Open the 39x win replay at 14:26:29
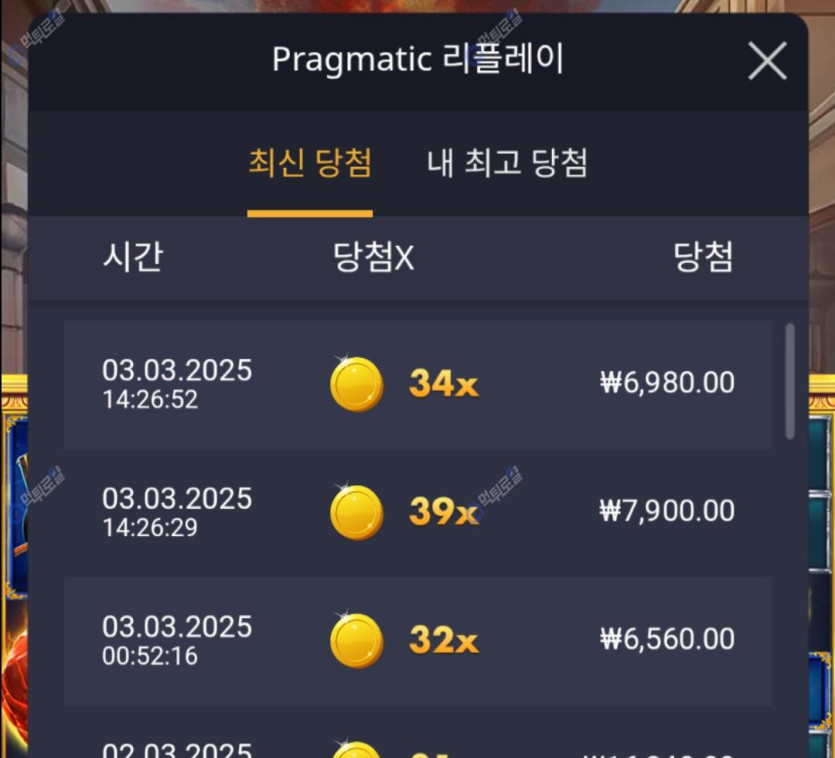The width and height of the screenshot is (835, 758). [417, 512]
